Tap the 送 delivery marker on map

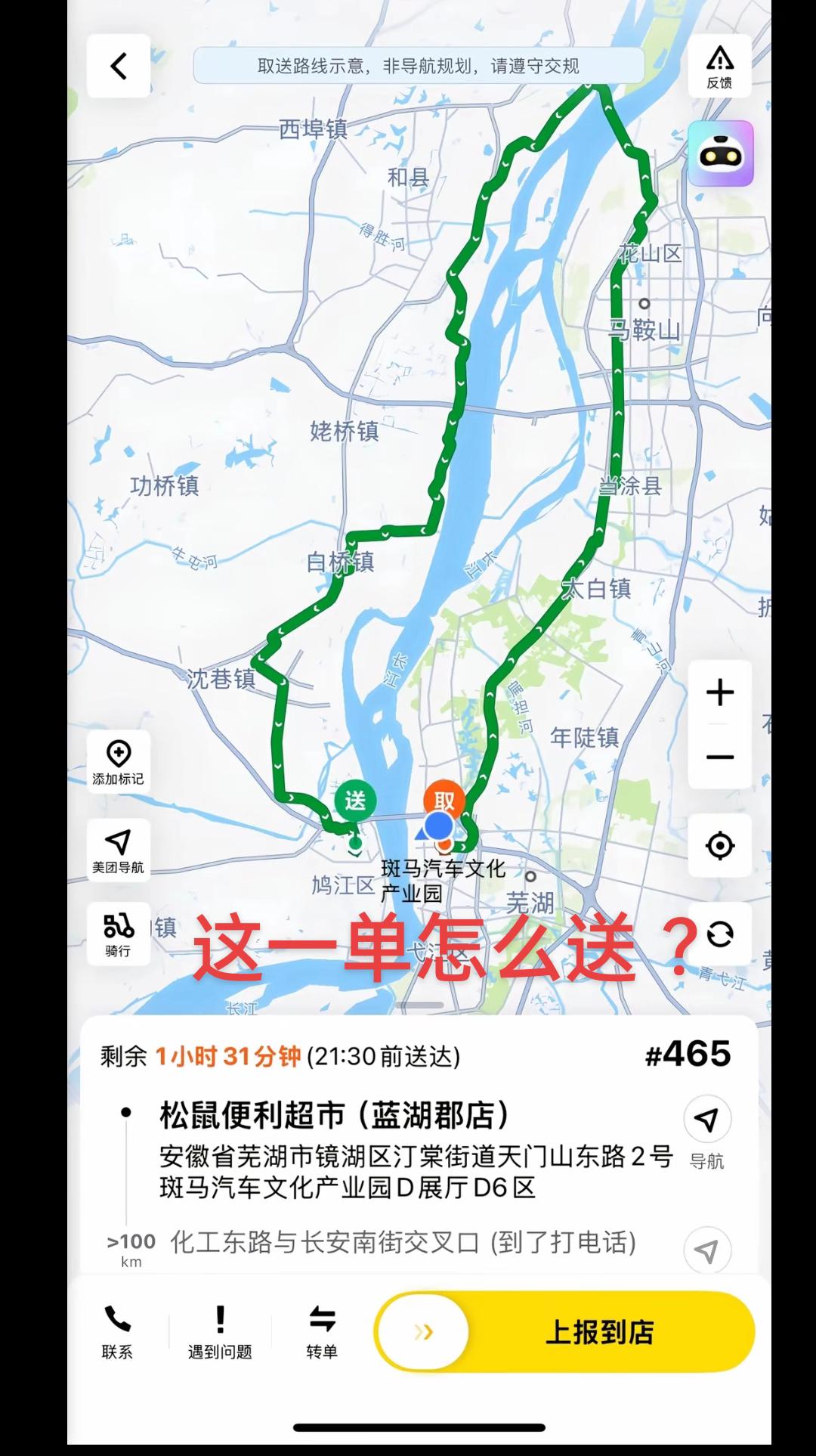tap(355, 801)
